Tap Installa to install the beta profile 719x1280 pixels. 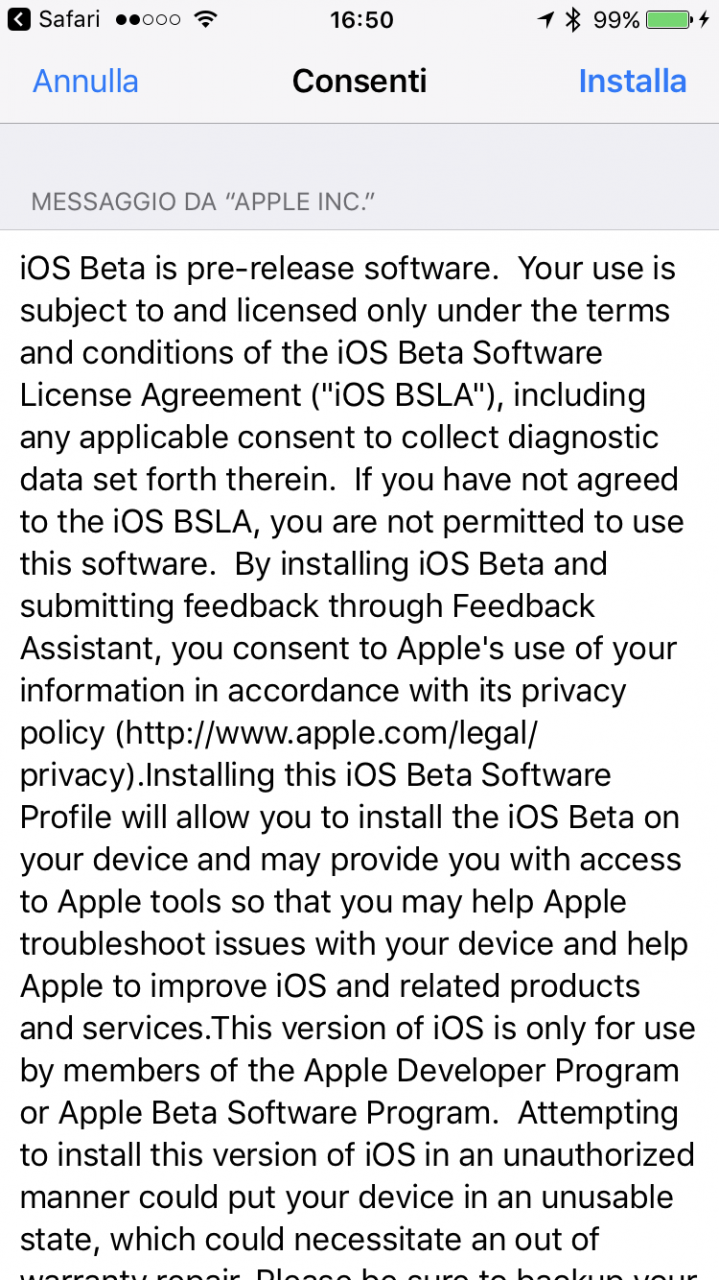tap(632, 81)
